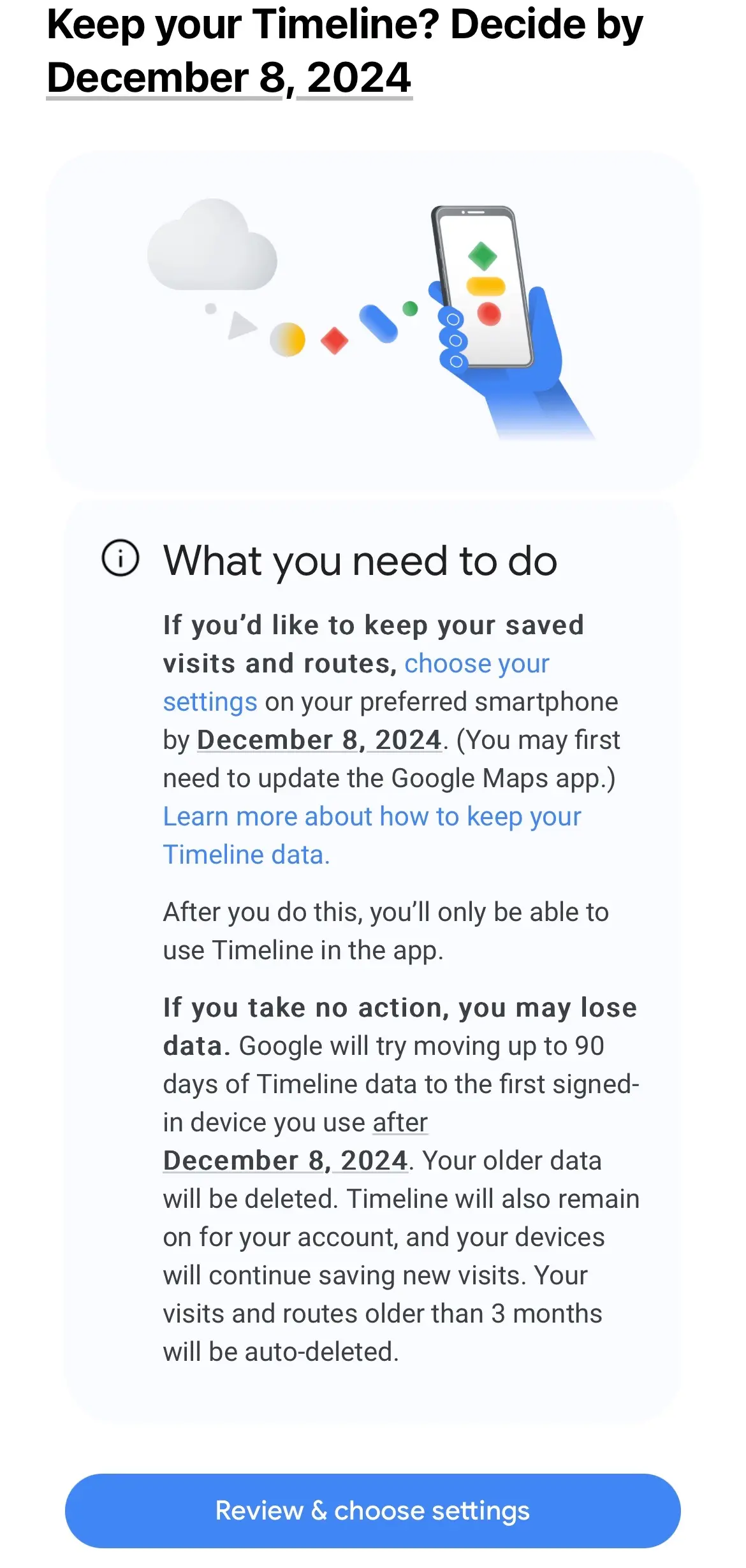The width and height of the screenshot is (746, 1568).
Task: Open the 'choose your settings' link
Action: pyautogui.click(x=476, y=664)
